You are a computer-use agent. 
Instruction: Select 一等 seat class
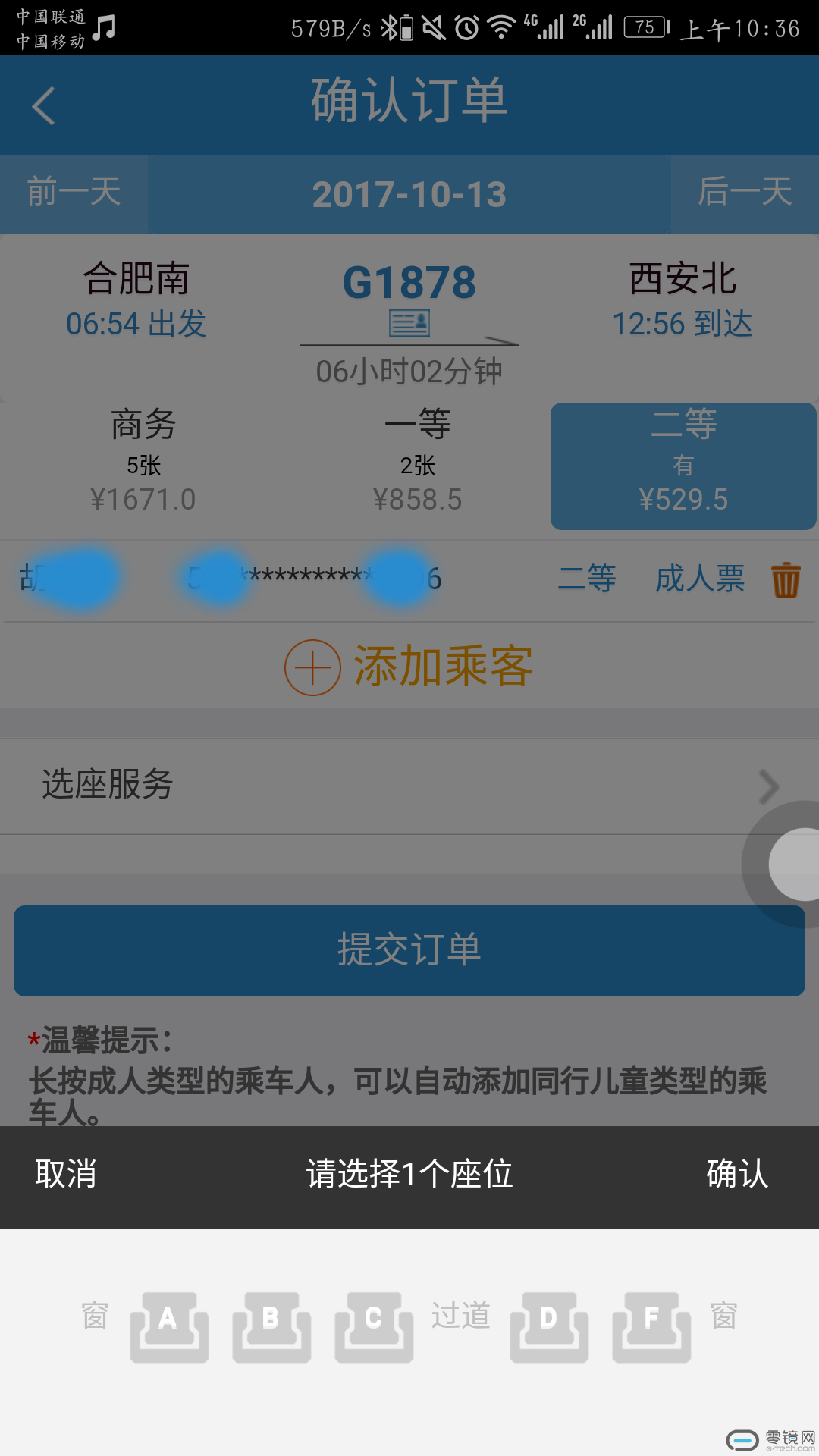pos(417,464)
